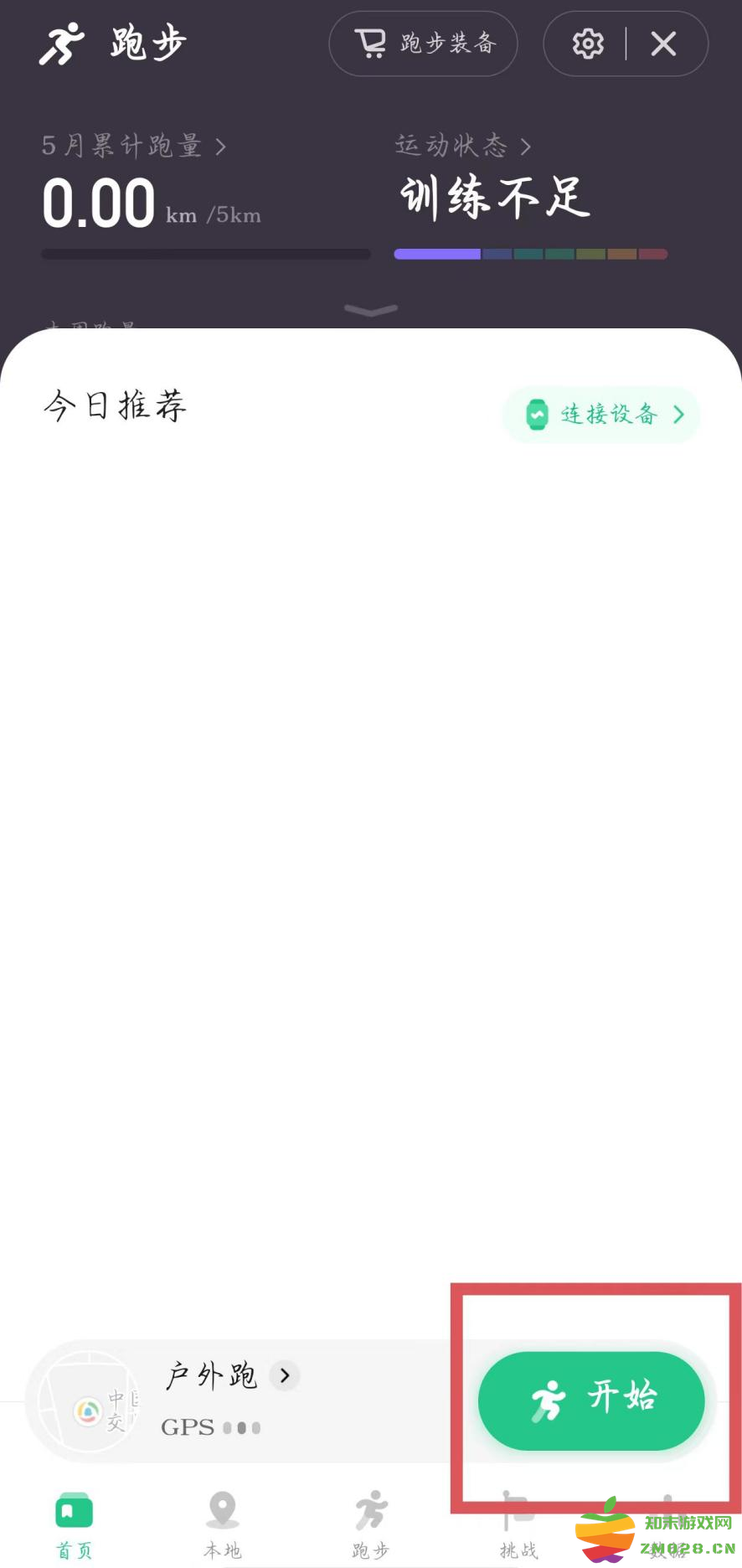Open the settings gear icon
The height and width of the screenshot is (1568, 742).
coord(588,44)
